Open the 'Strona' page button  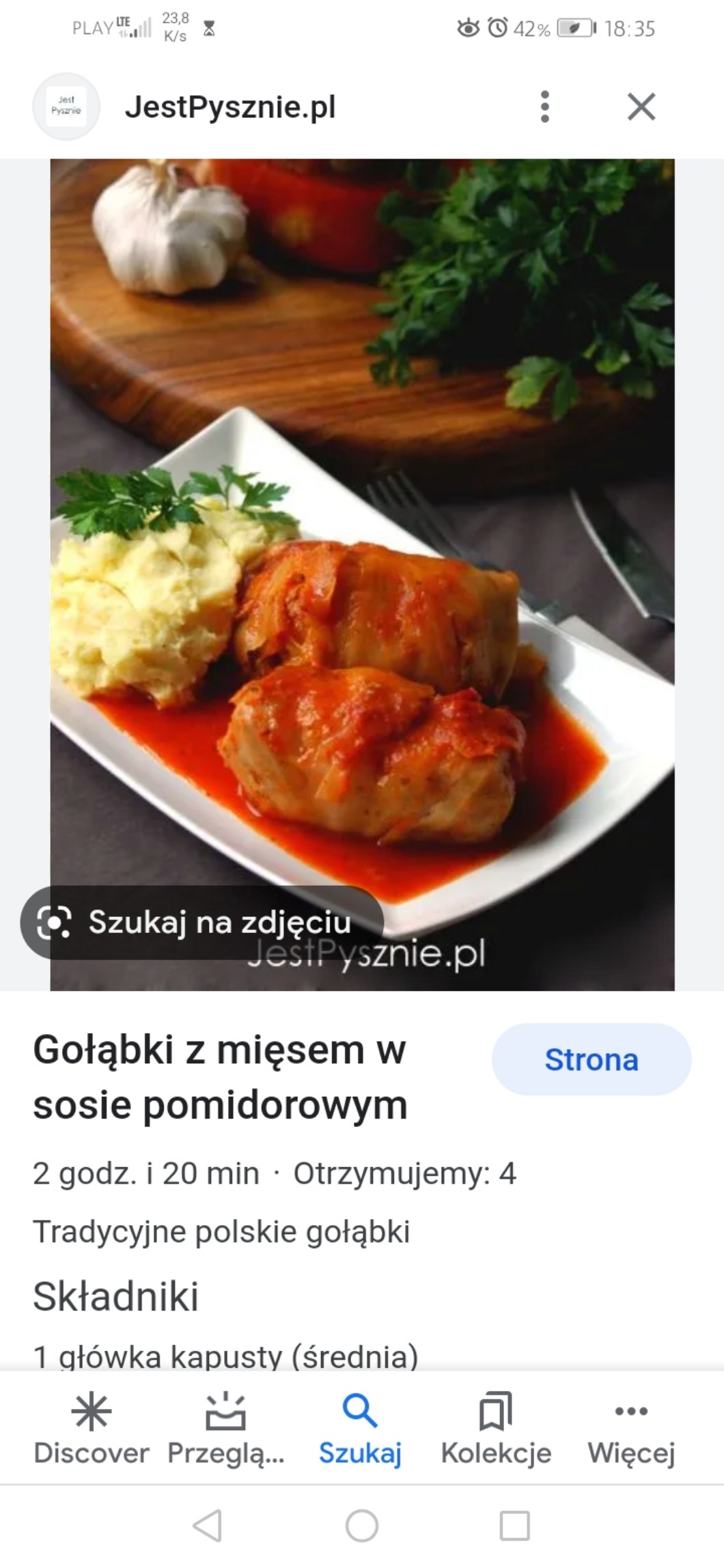coord(591,1059)
